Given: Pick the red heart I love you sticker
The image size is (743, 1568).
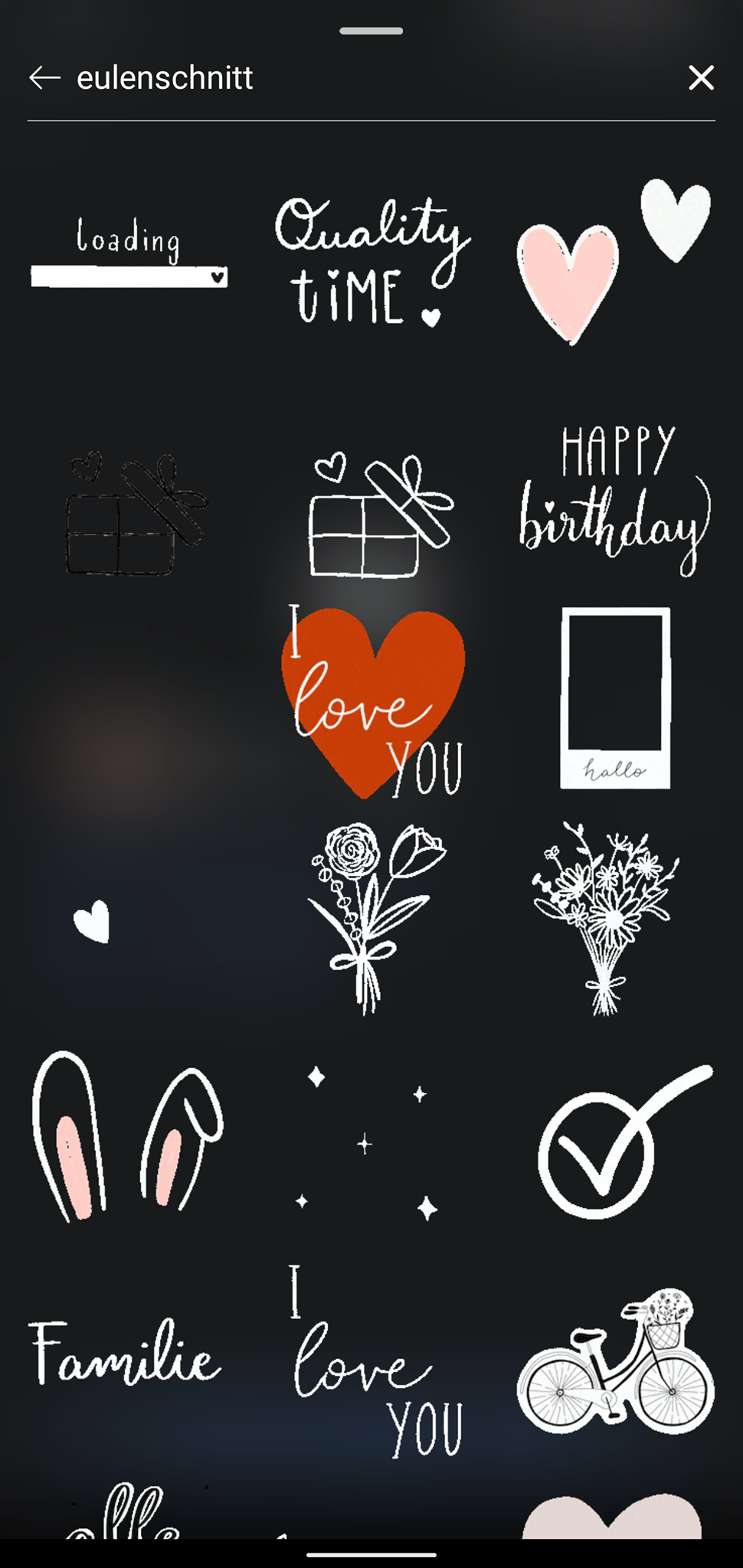Looking at the screenshot, I should click(x=374, y=701).
